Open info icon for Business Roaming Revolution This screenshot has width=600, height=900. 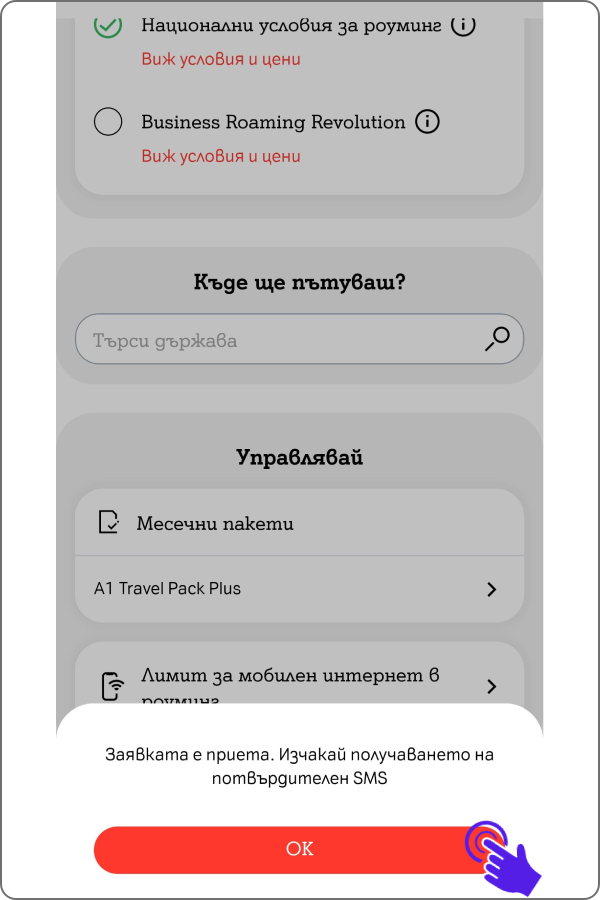427,122
